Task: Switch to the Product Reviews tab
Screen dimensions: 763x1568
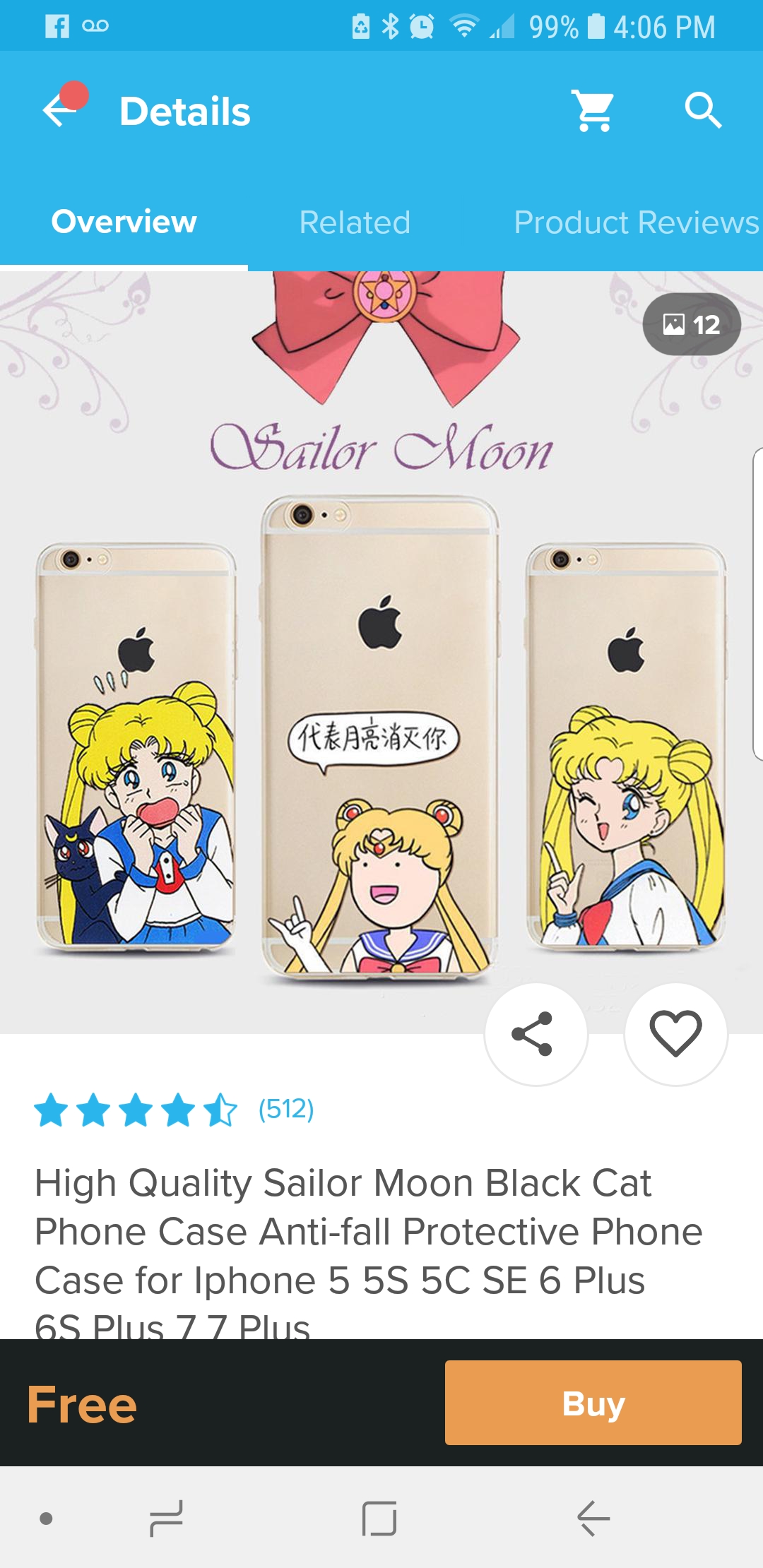Action: (637, 222)
